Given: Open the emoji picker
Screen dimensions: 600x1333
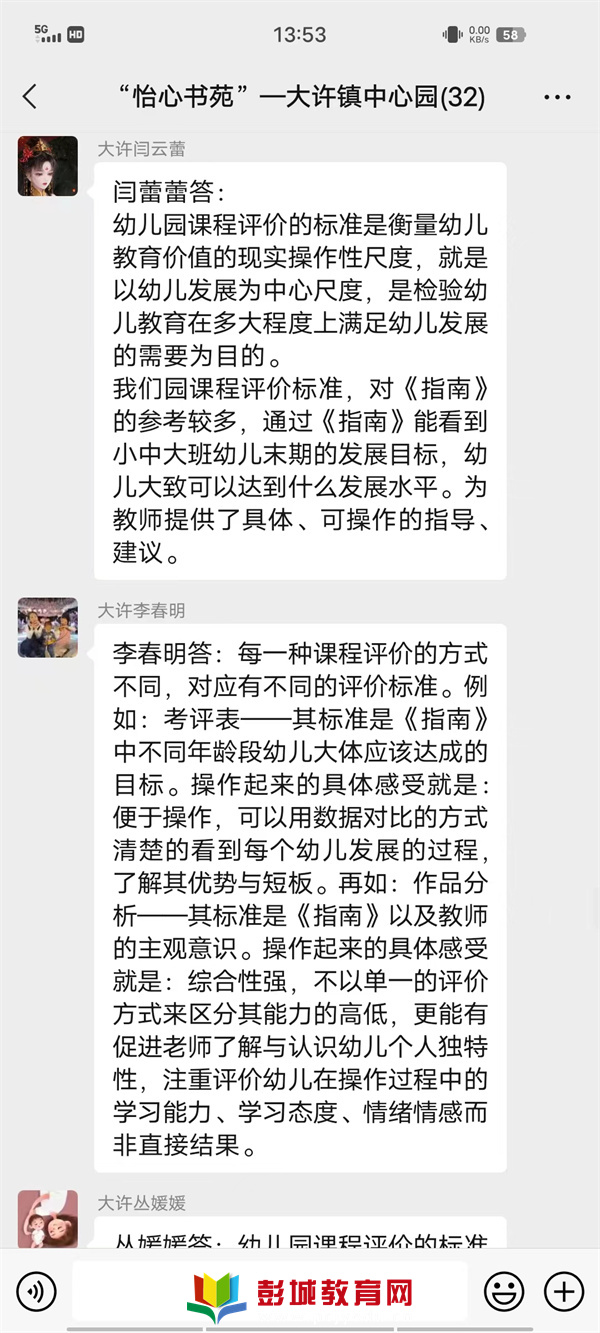Looking at the screenshot, I should tap(503, 1292).
